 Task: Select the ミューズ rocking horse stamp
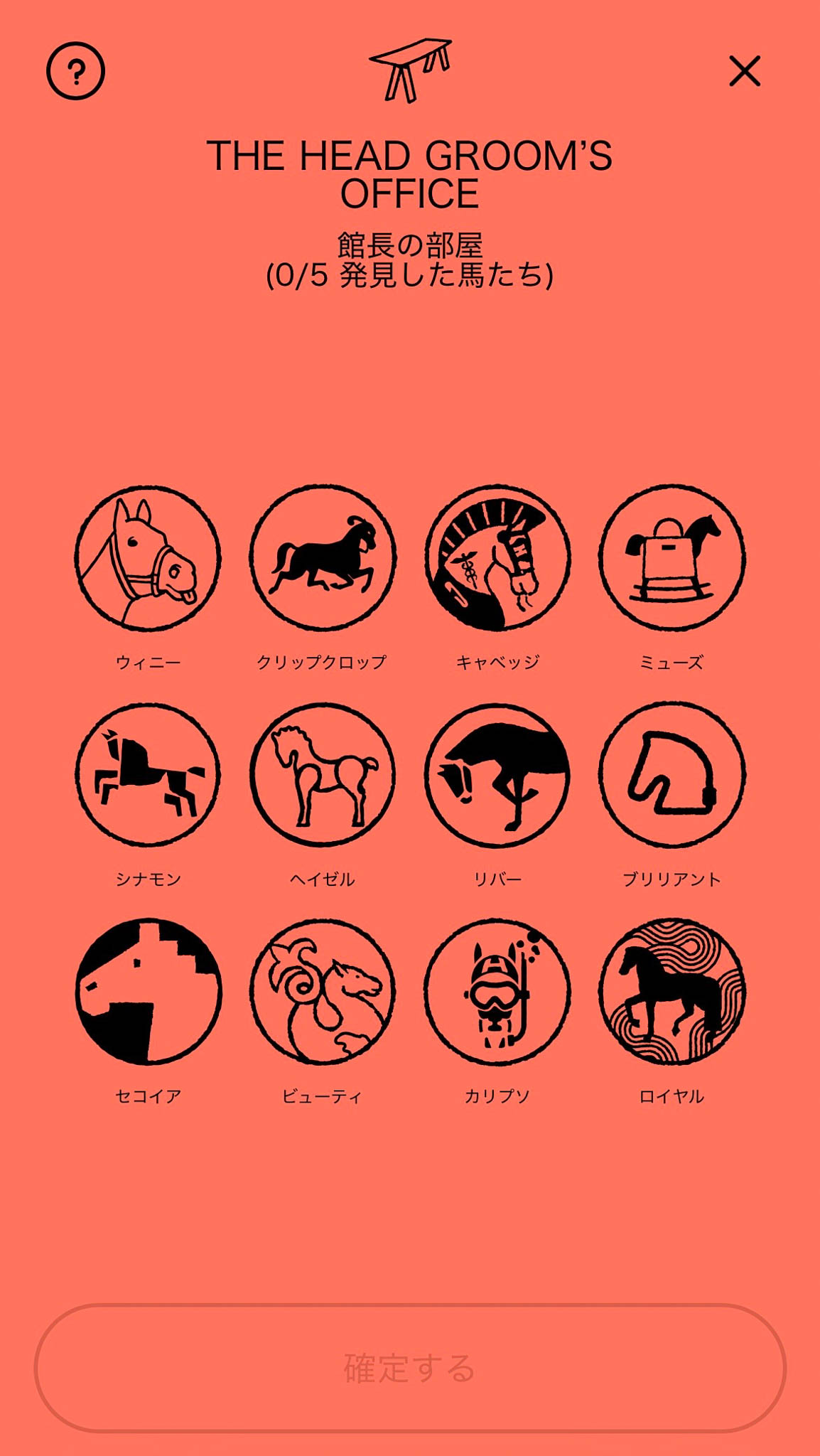pyautogui.click(x=671, y=559)
